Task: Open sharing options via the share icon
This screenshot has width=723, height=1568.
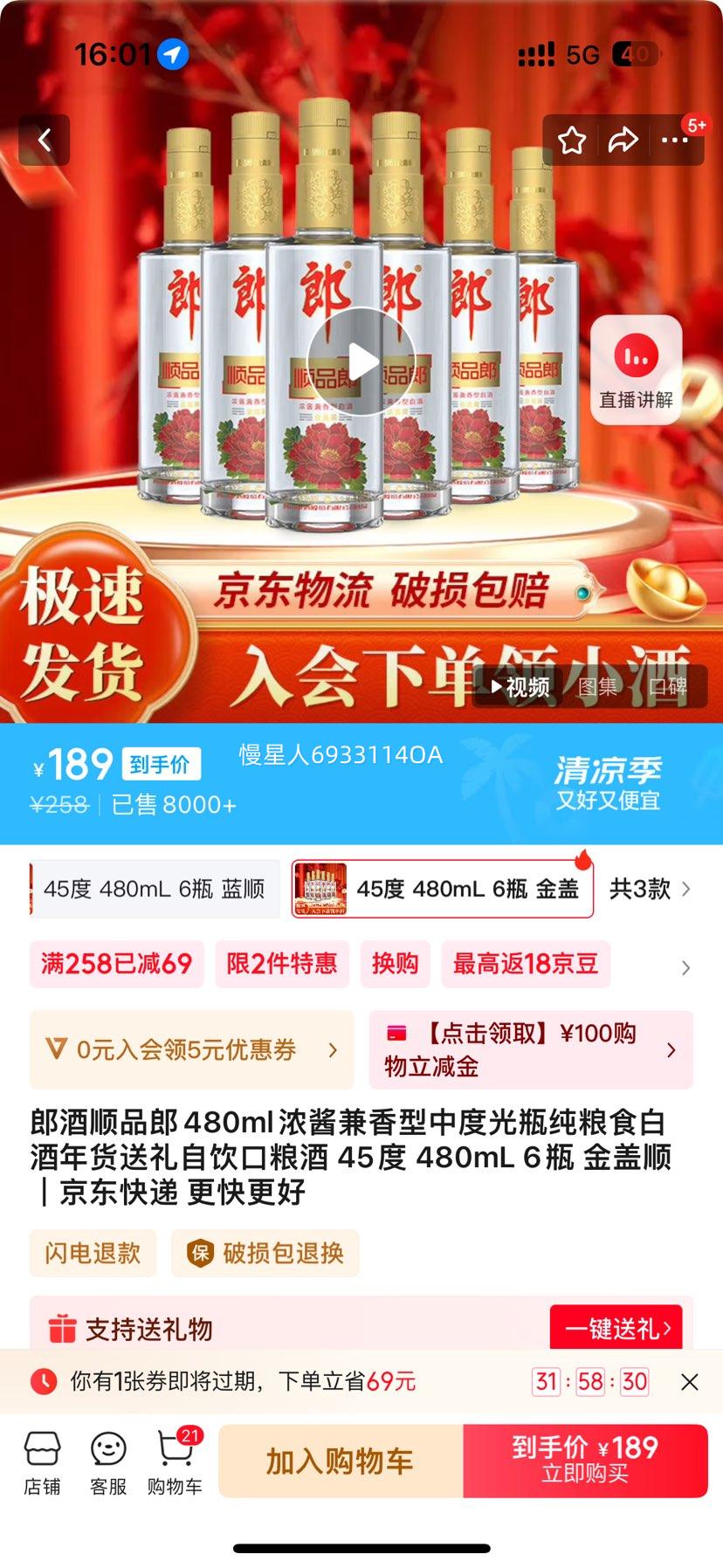Action: coord(625,140)
